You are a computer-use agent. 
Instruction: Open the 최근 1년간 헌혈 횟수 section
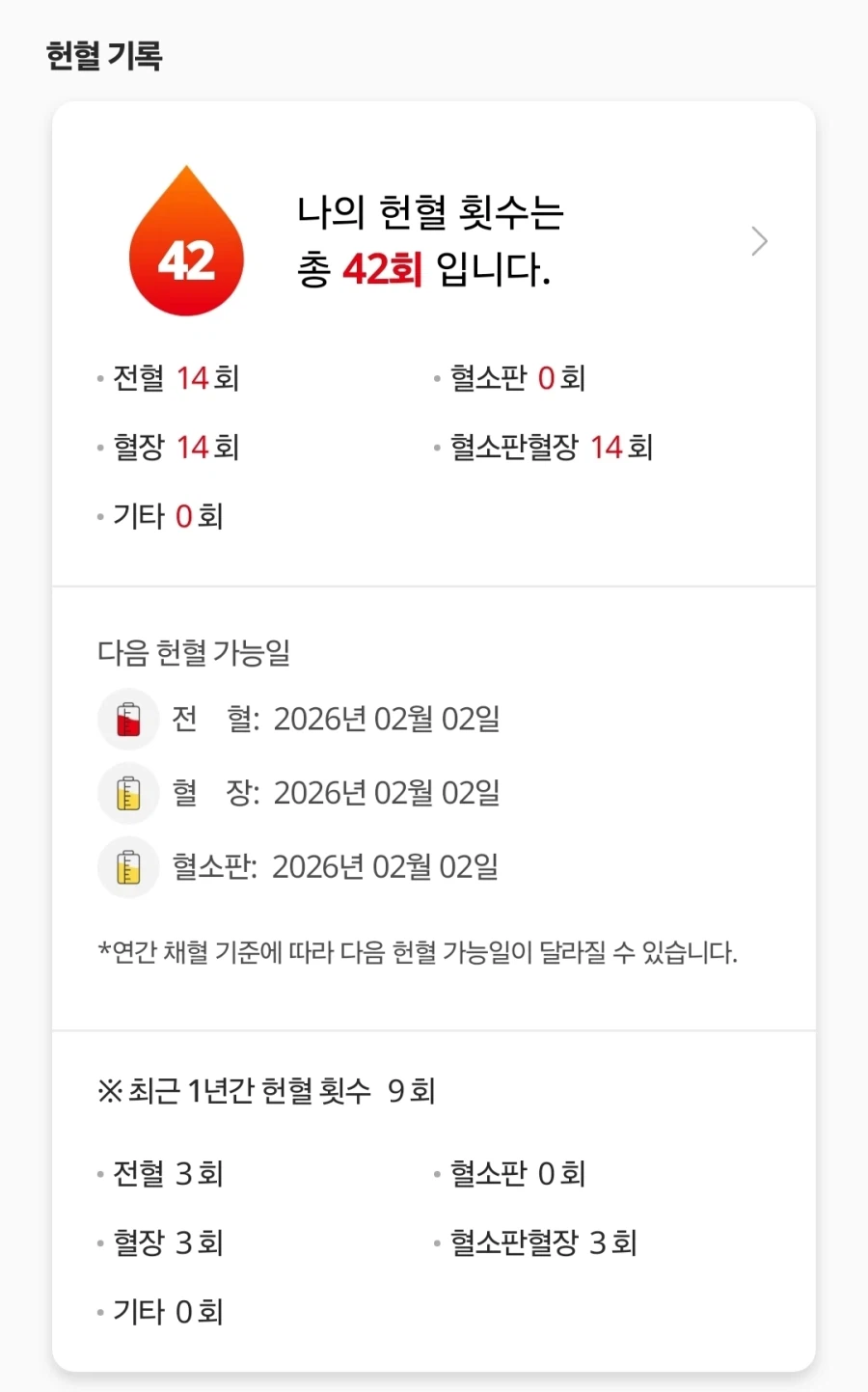tap(267, 1091)
